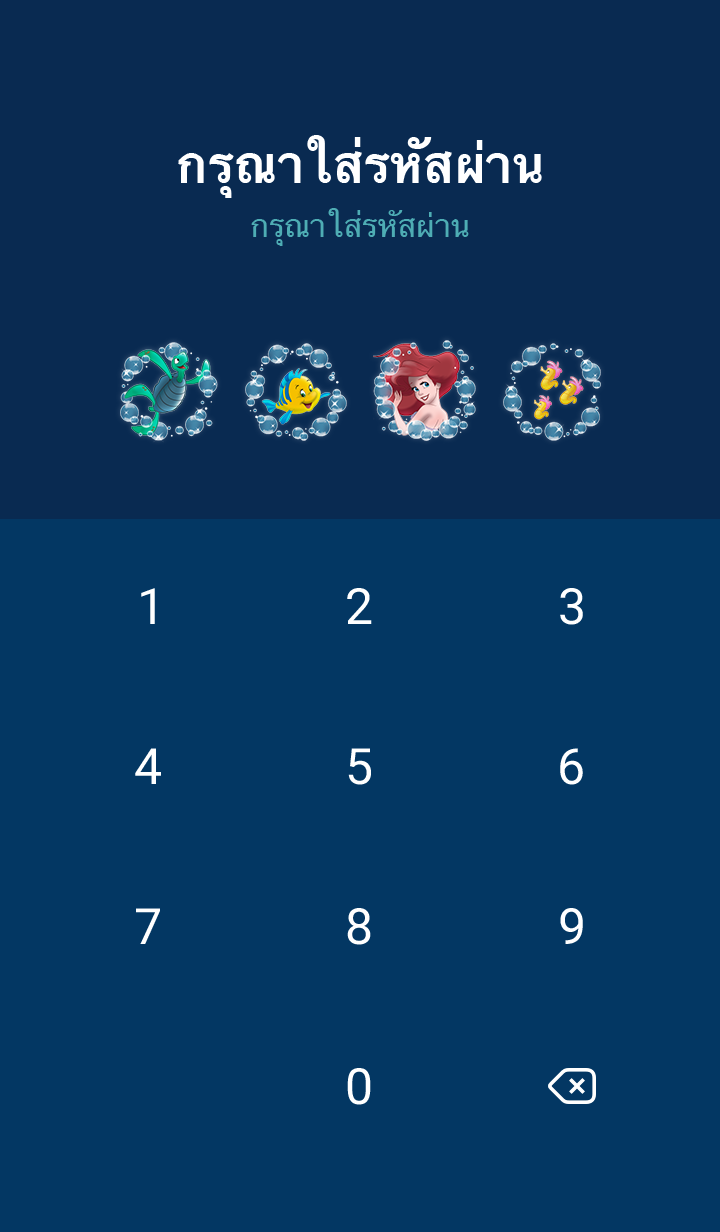Select digit 3 on the passcode pad

tap(571, 607)
